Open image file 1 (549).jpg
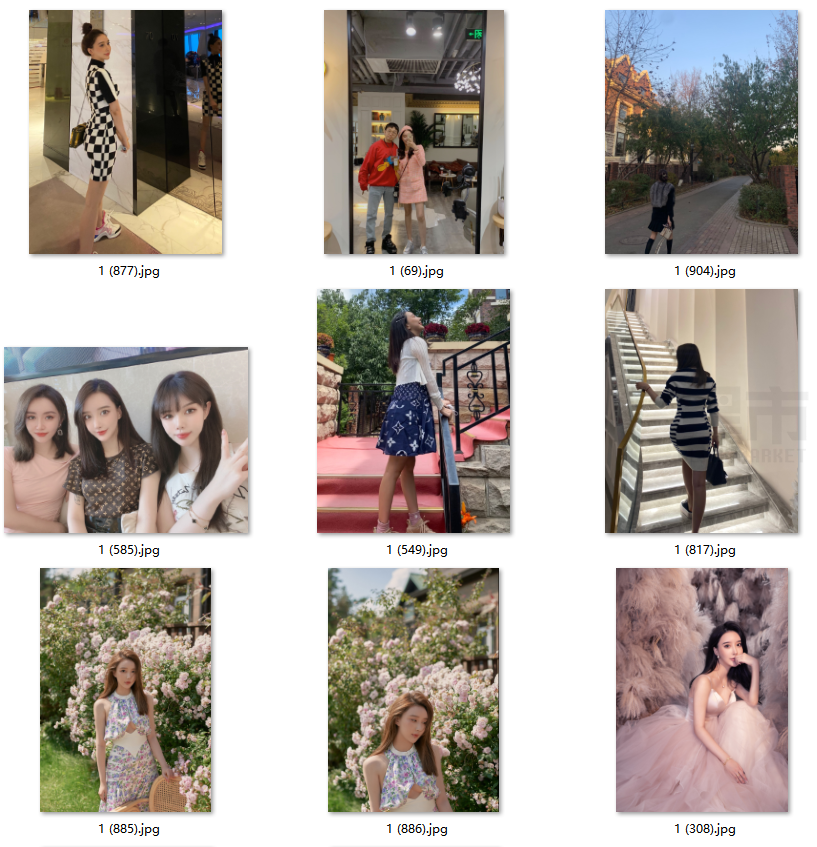The image size is (817, 847). (x=414, y=411)
